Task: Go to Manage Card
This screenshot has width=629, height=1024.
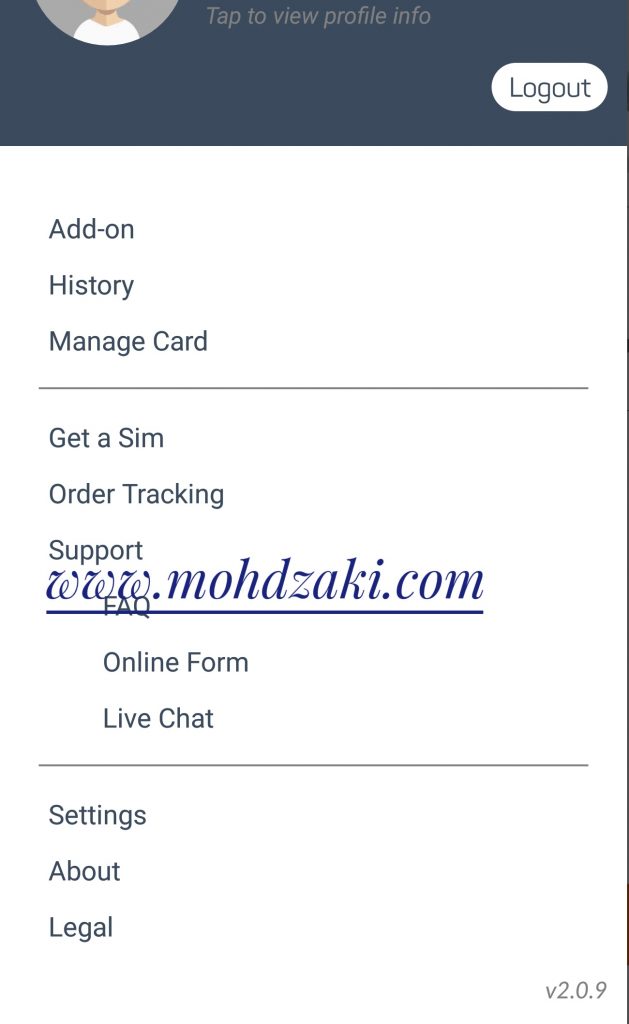Action: click(128, 342)
